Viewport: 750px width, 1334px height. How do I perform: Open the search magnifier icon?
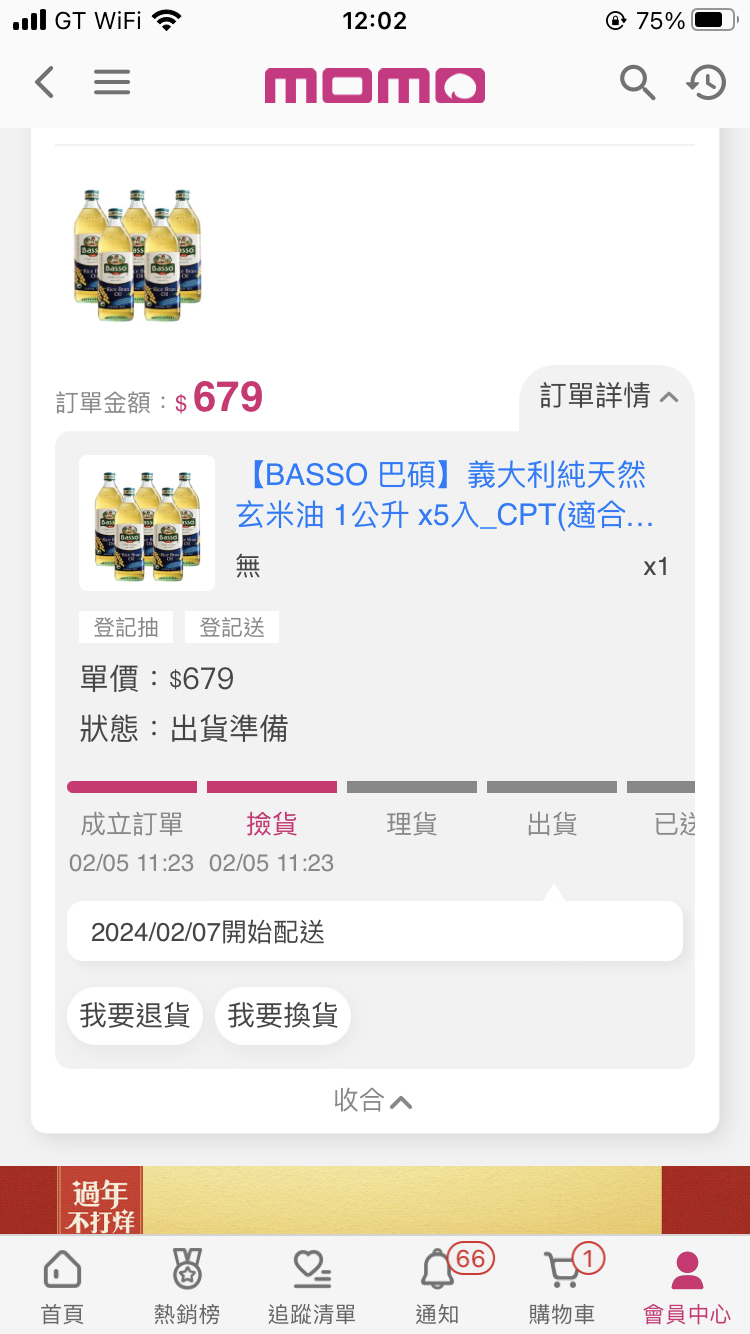(x=637, y=82)
